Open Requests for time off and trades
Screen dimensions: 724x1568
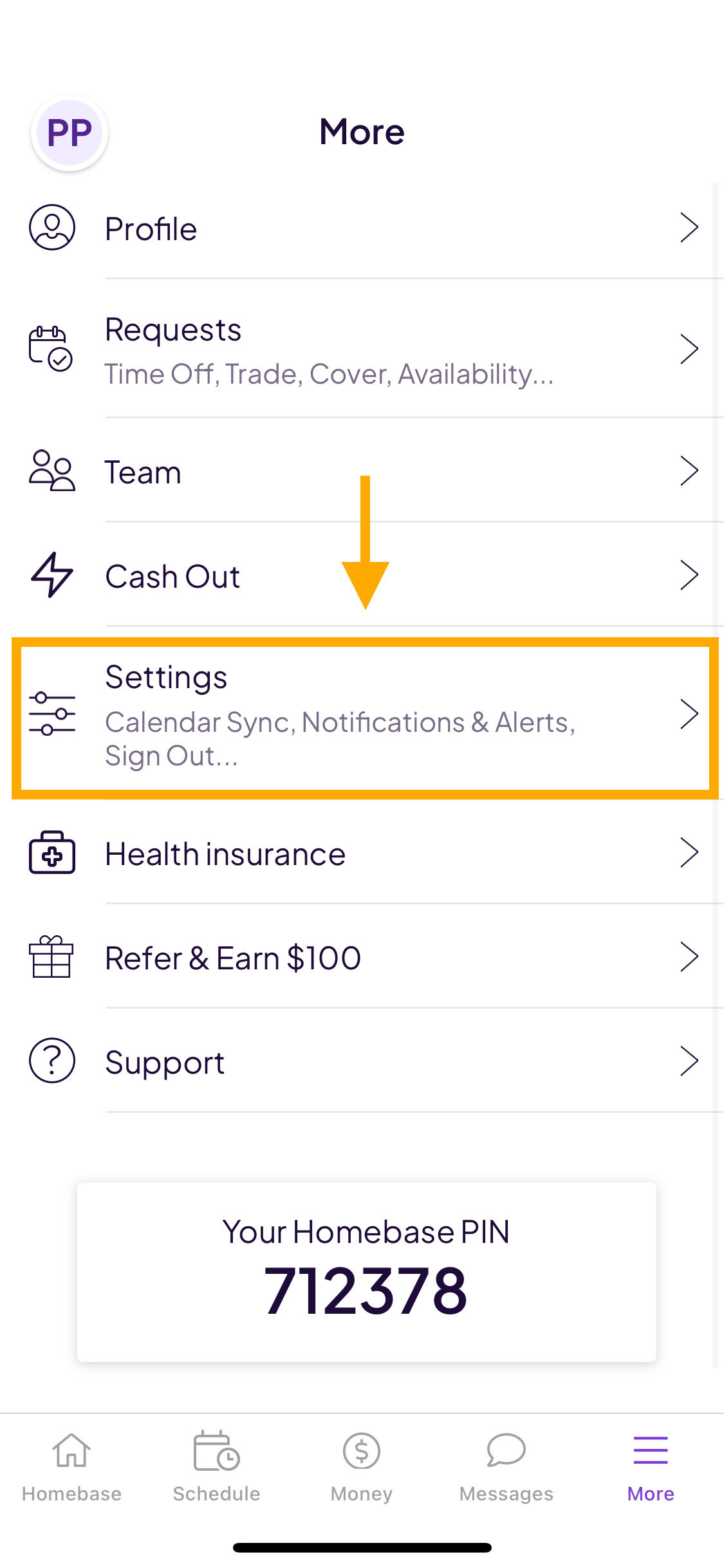click(x=362, y=350)
